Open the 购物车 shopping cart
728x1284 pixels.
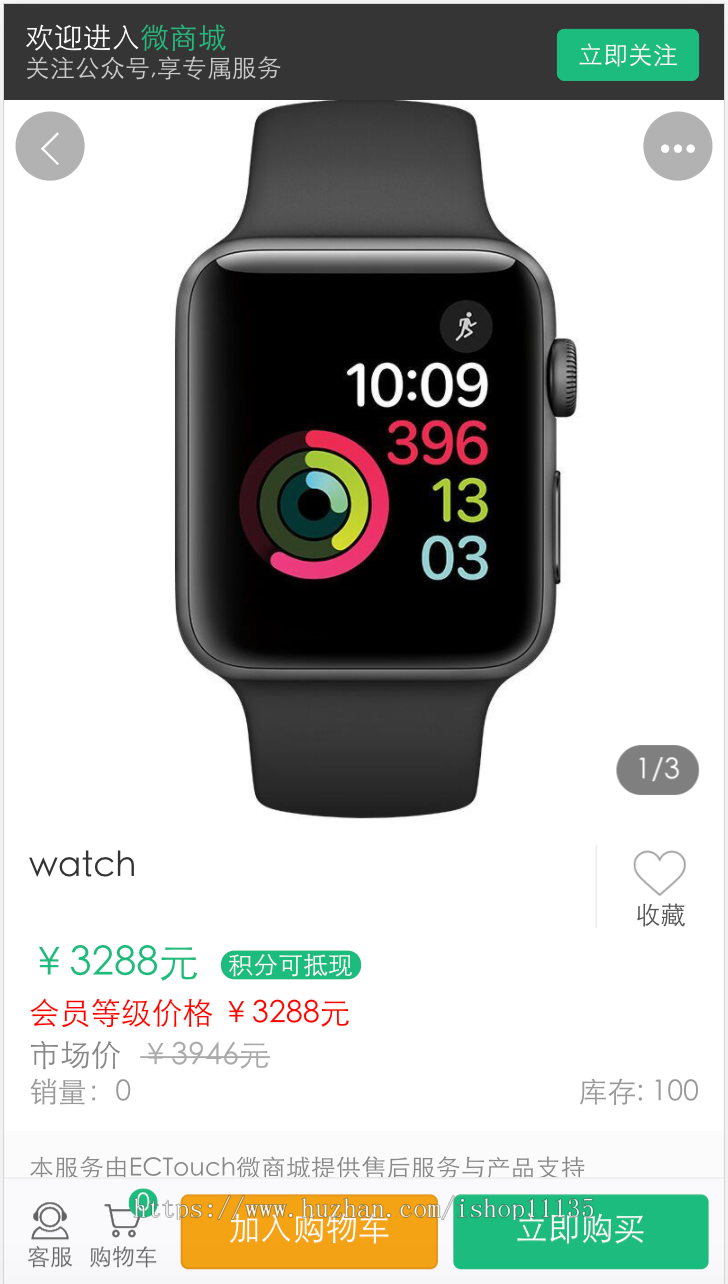pyautogui.click(x=123, y=1235)
